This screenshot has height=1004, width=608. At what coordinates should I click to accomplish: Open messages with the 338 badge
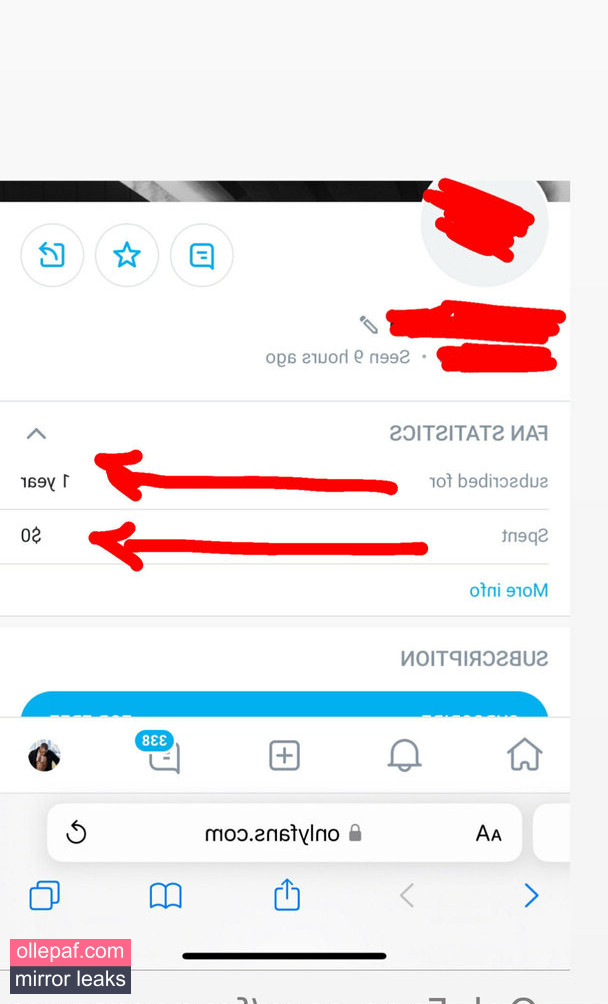[163, 755]
